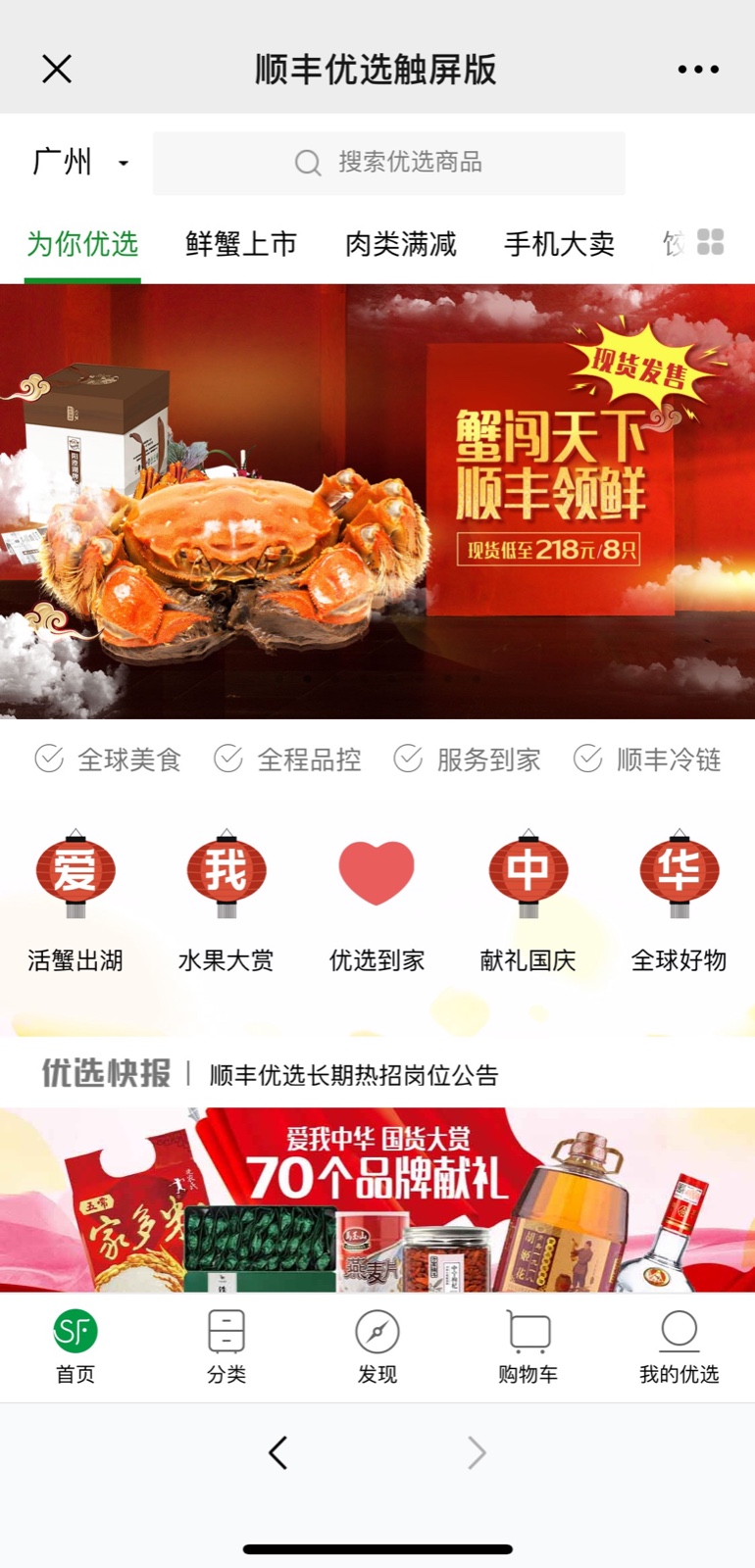
Task: Expand all categories with the grid icon
Action: pos(711,242)
